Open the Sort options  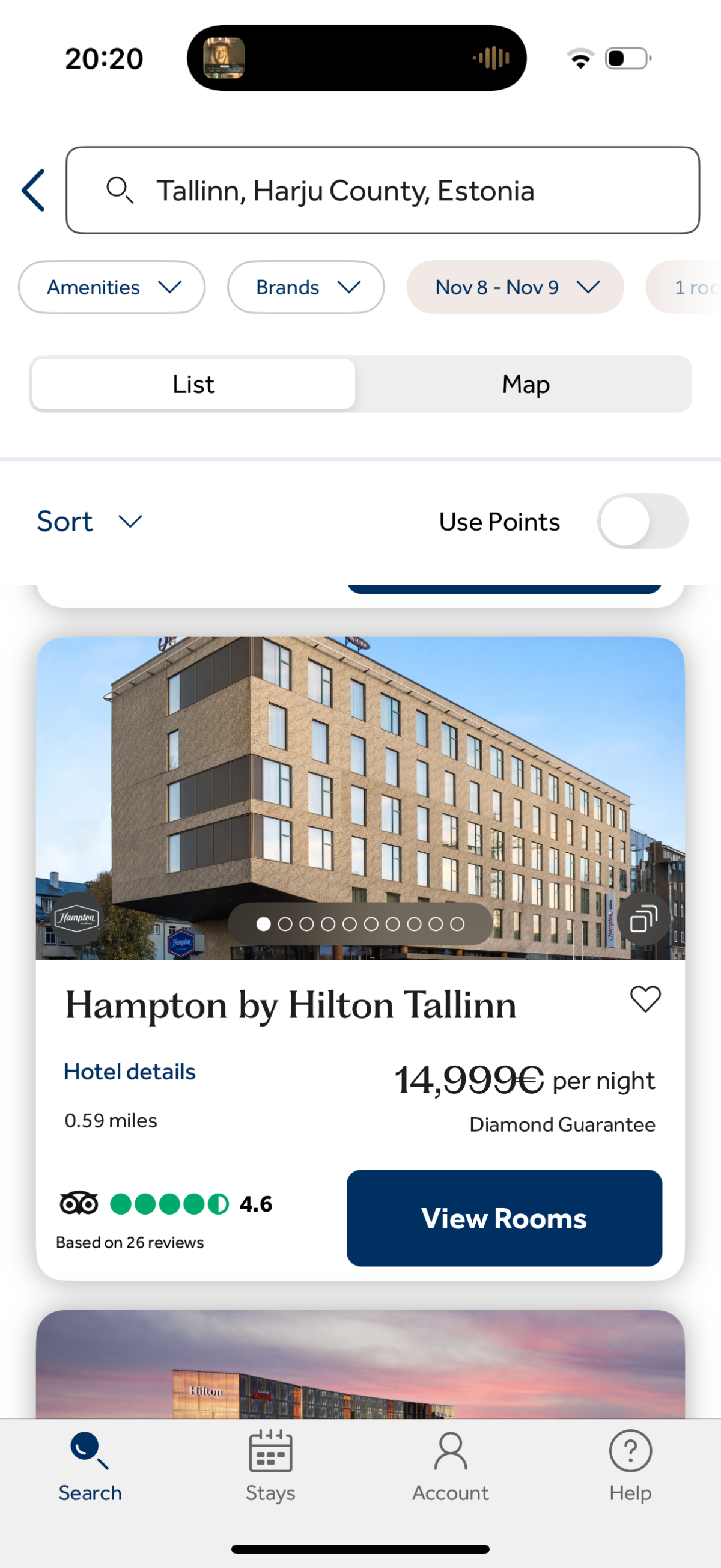tap(90, 522)
